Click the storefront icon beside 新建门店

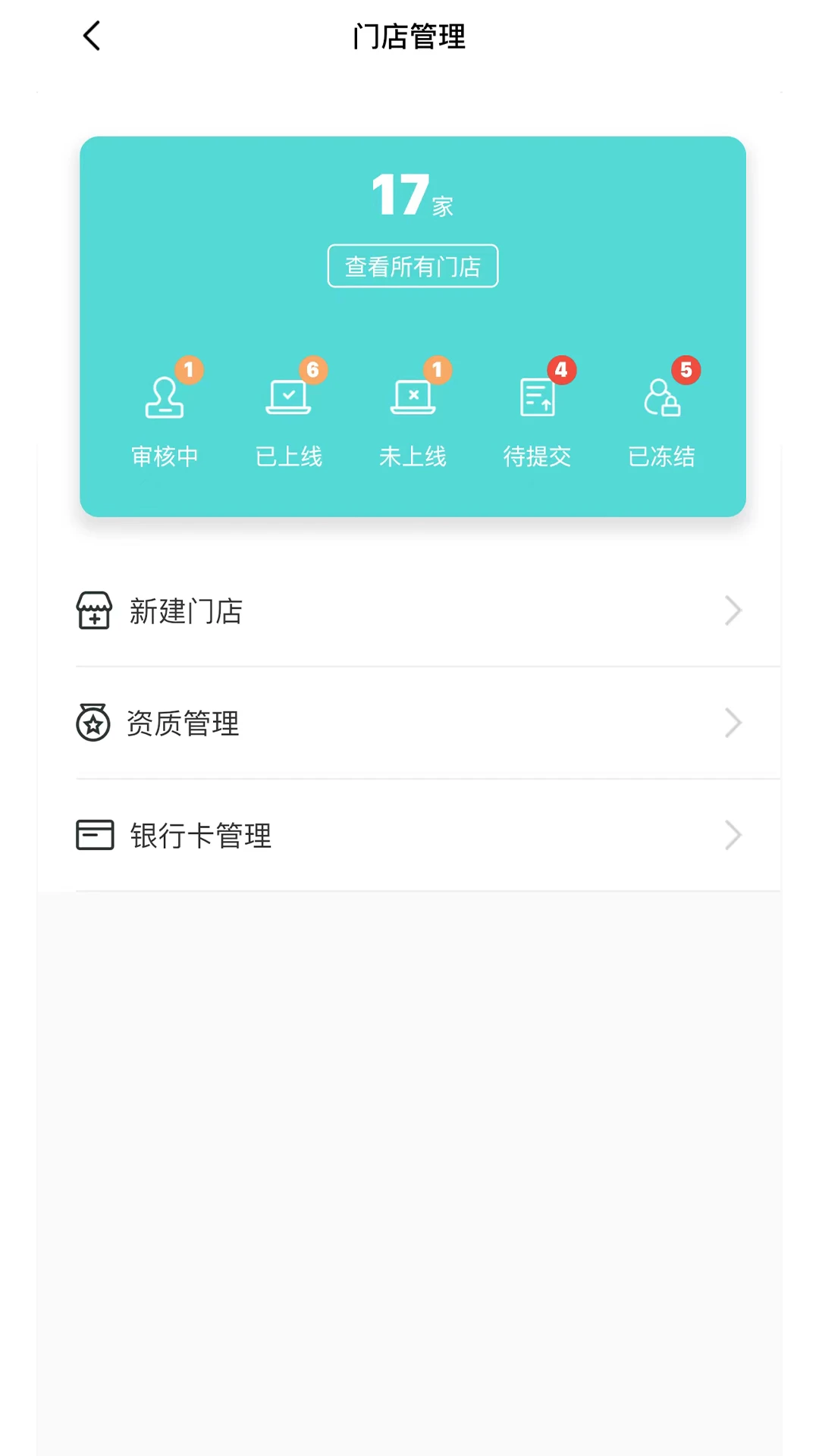pos(94,610)
